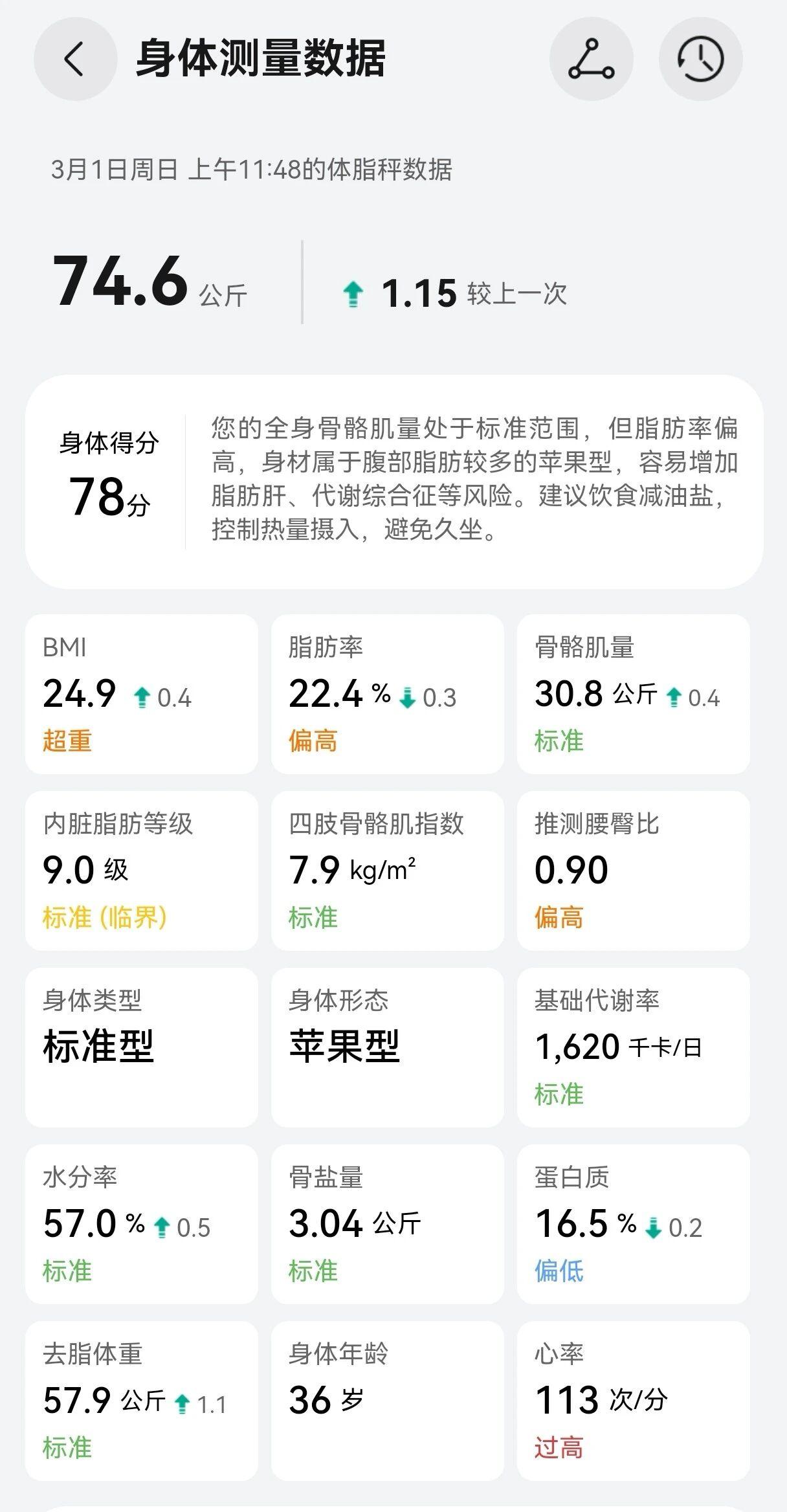
Task: Open 心率 113 次/分 card
Action: pyautogui.click(x=633, y=1400)
